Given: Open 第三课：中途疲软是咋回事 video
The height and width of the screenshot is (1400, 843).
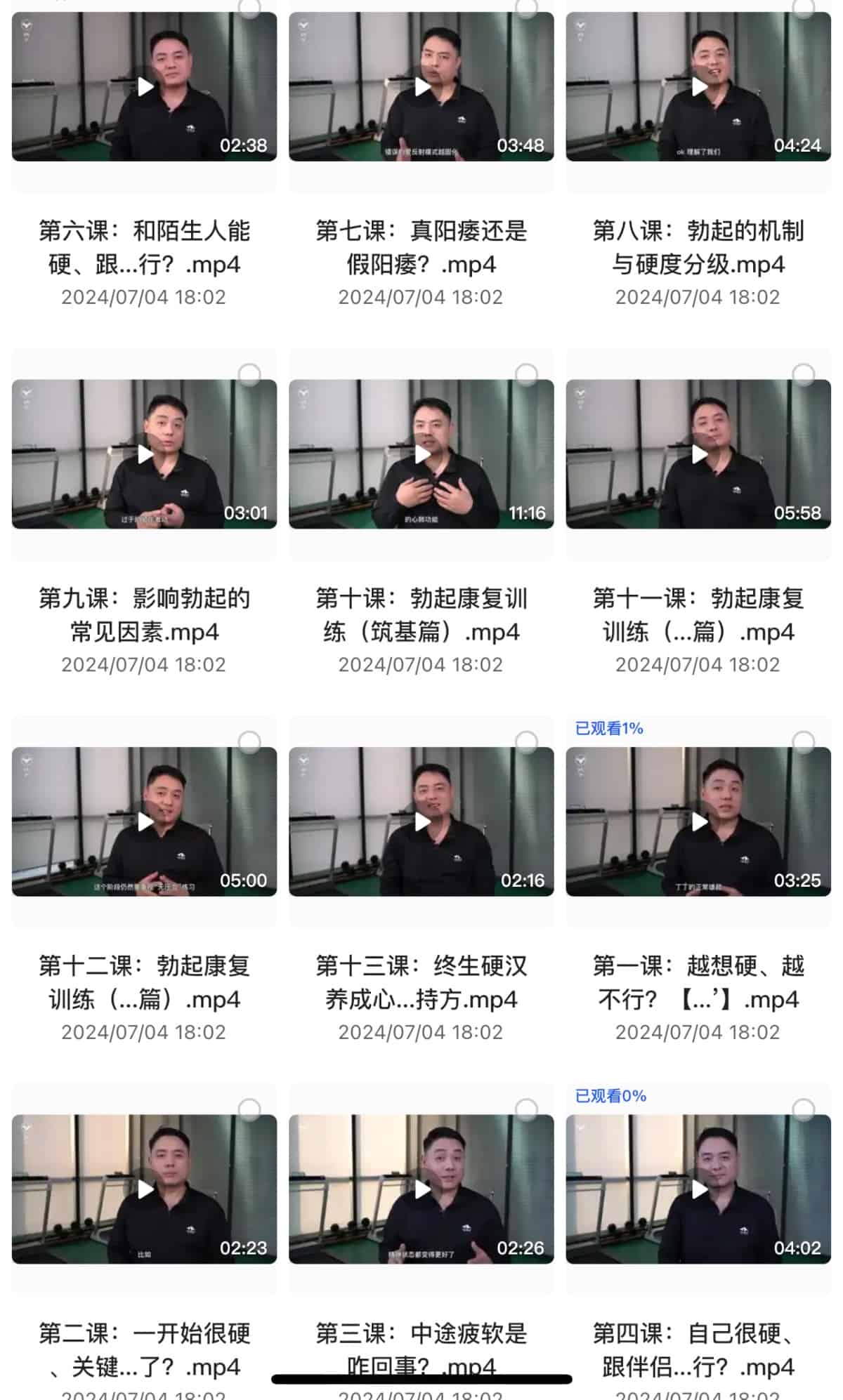Looking at the screenshot, I should 421,1189.
